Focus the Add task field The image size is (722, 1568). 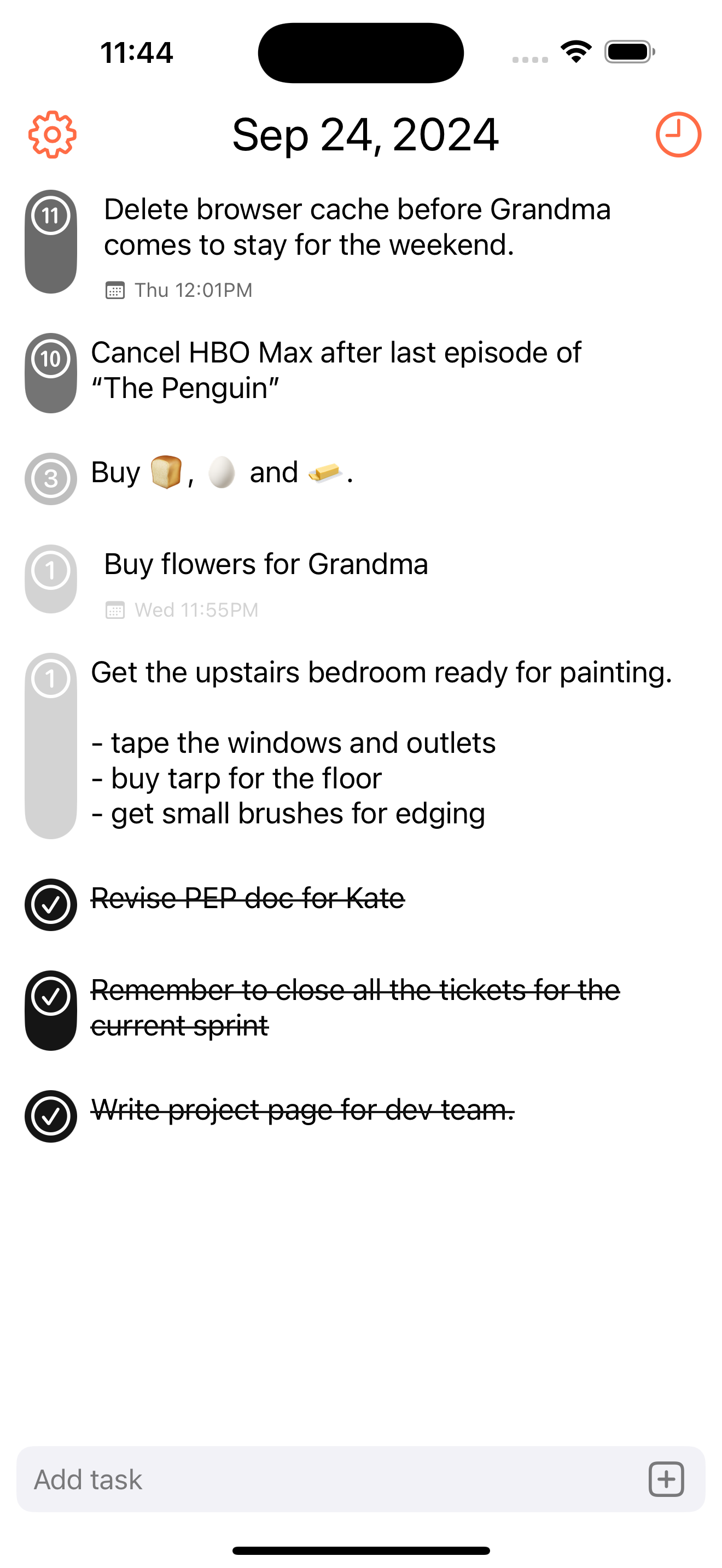[x=329, y=1480]
